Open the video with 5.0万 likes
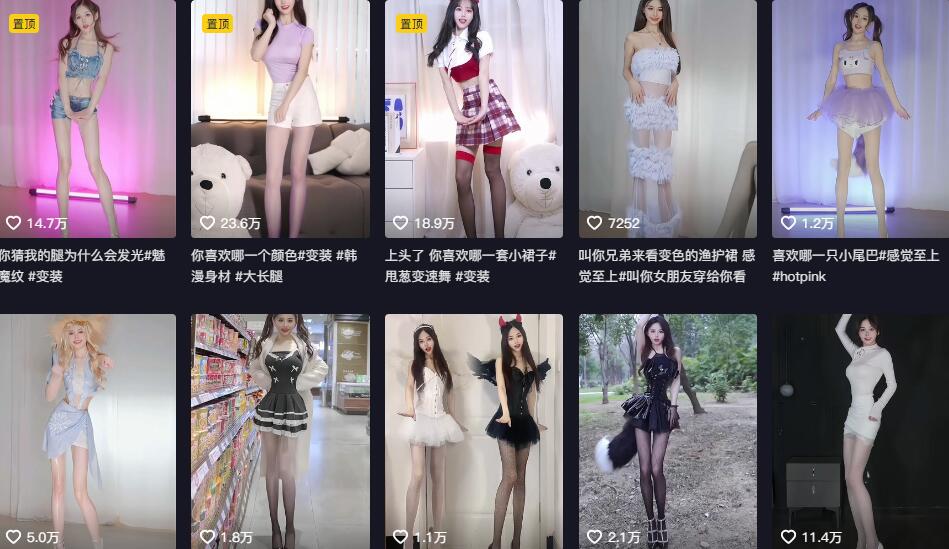Viewport: 949px width, 549px height. tap(87, 430)
